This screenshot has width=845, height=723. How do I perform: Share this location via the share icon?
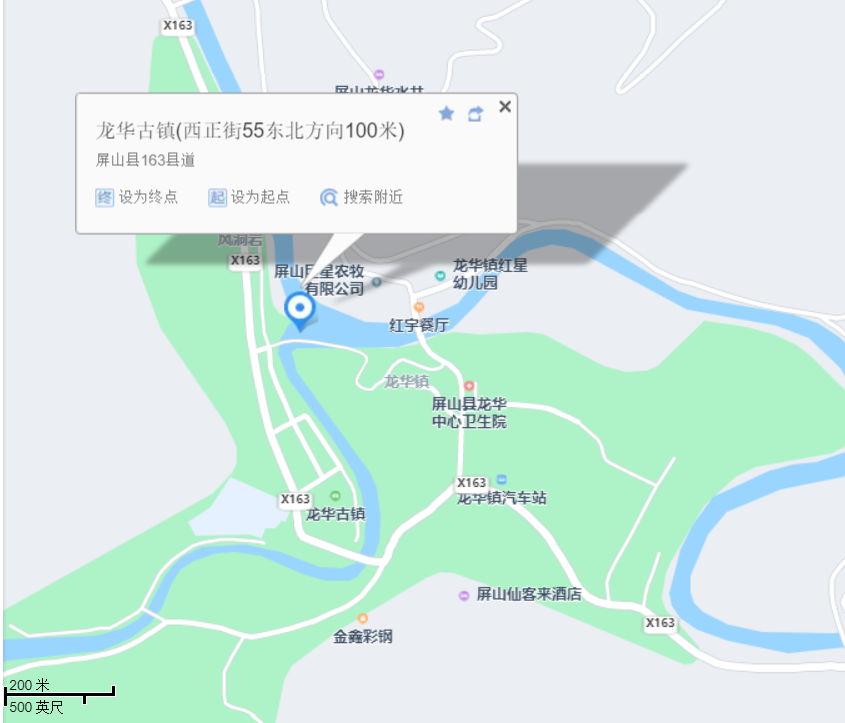475,114
